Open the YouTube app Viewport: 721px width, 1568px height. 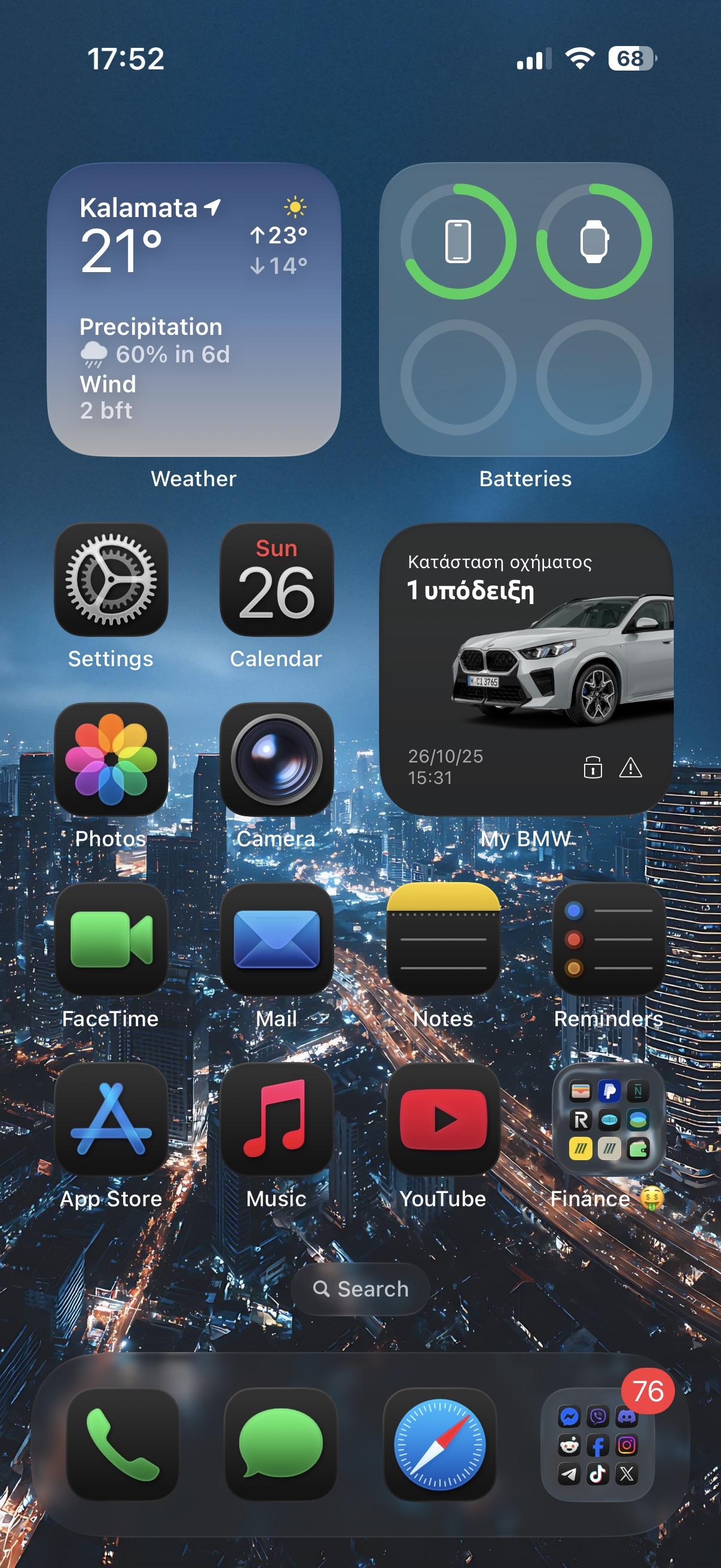pos(443,1119)
